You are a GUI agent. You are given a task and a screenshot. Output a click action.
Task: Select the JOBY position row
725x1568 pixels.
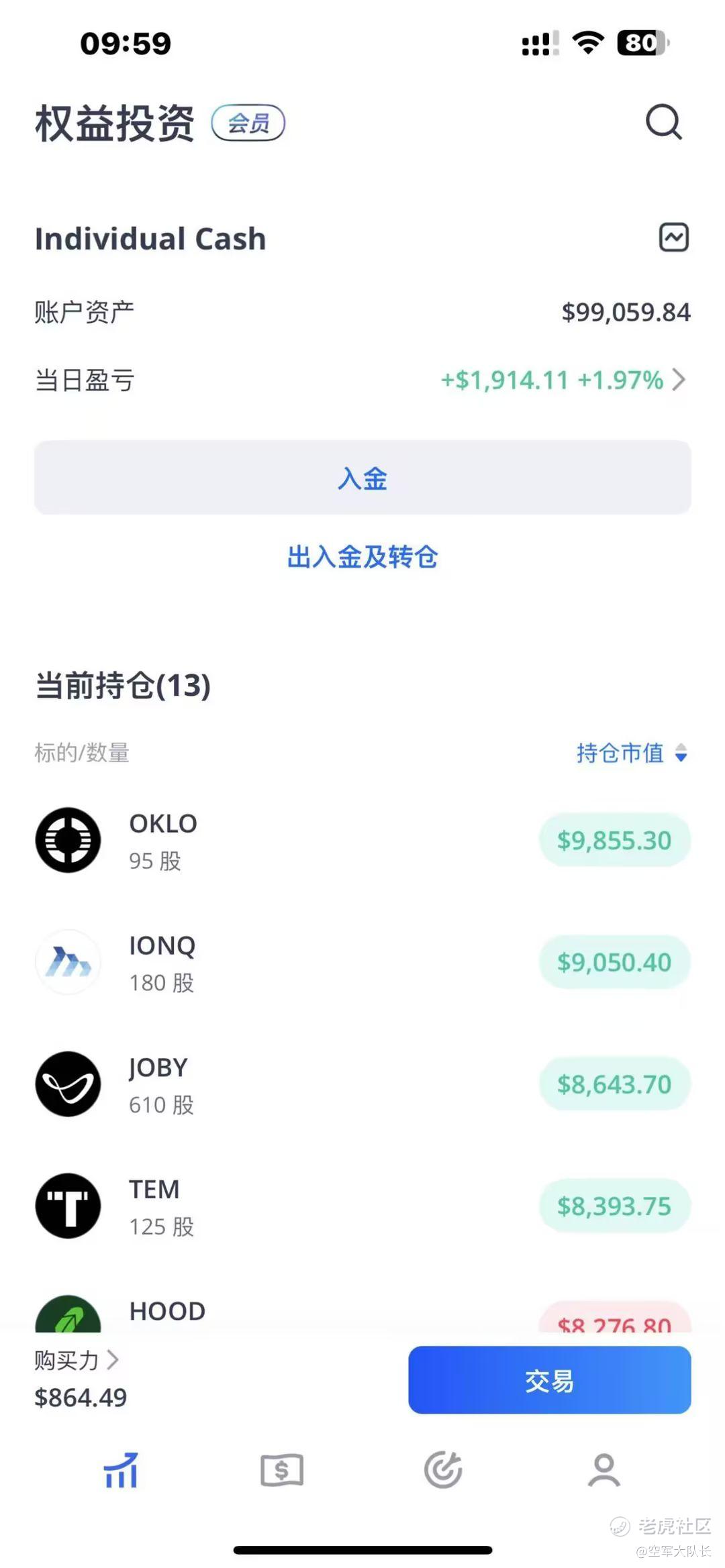(x=362, y=1084)
